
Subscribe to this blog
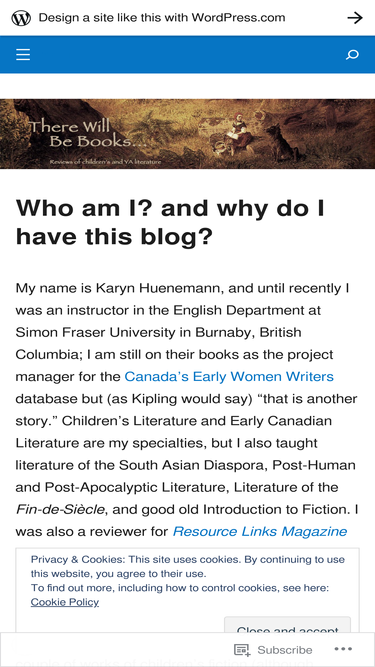(x=273, y=650)
